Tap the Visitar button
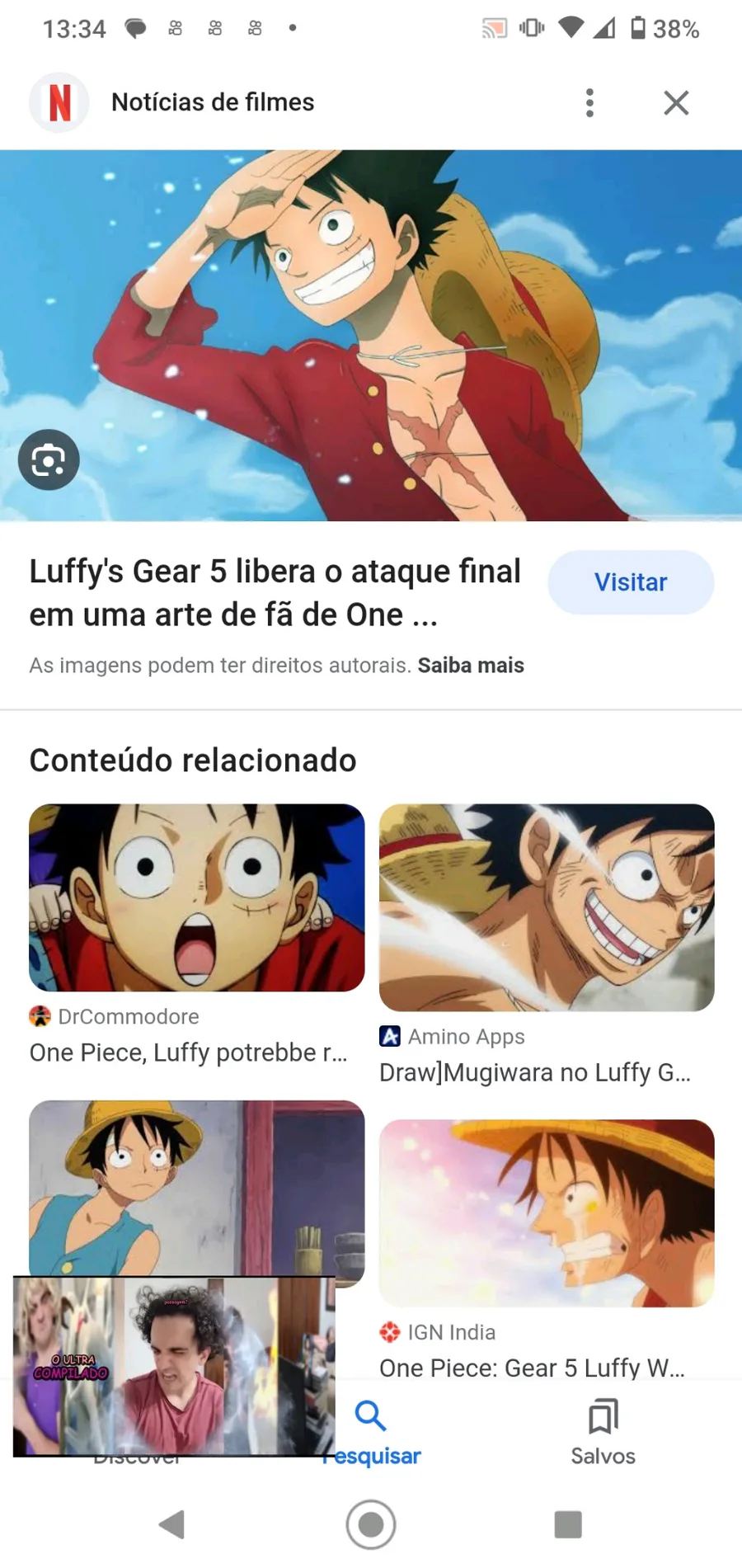This screenshot has width=742, height=1568. tap(631, 582)
